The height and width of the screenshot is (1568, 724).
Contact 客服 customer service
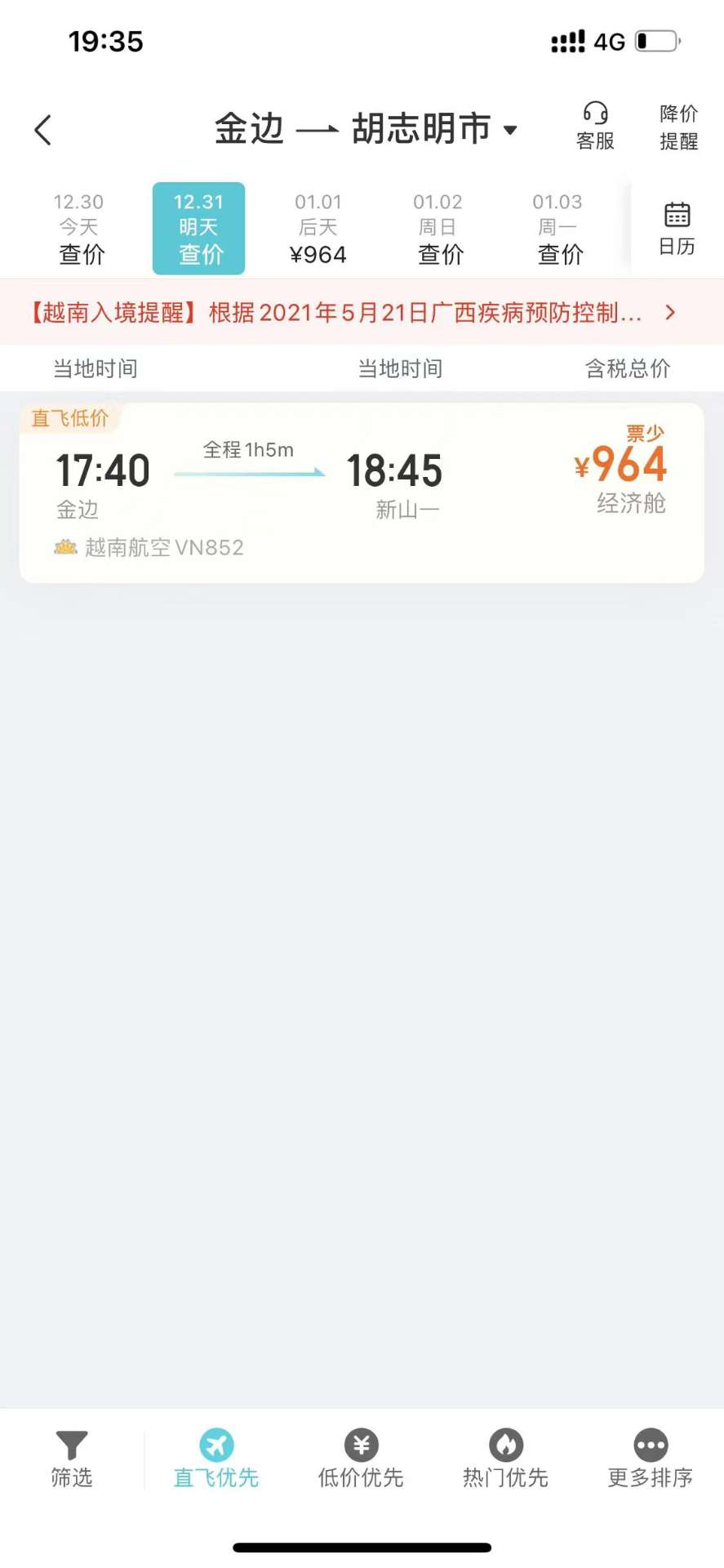point(595,127)
